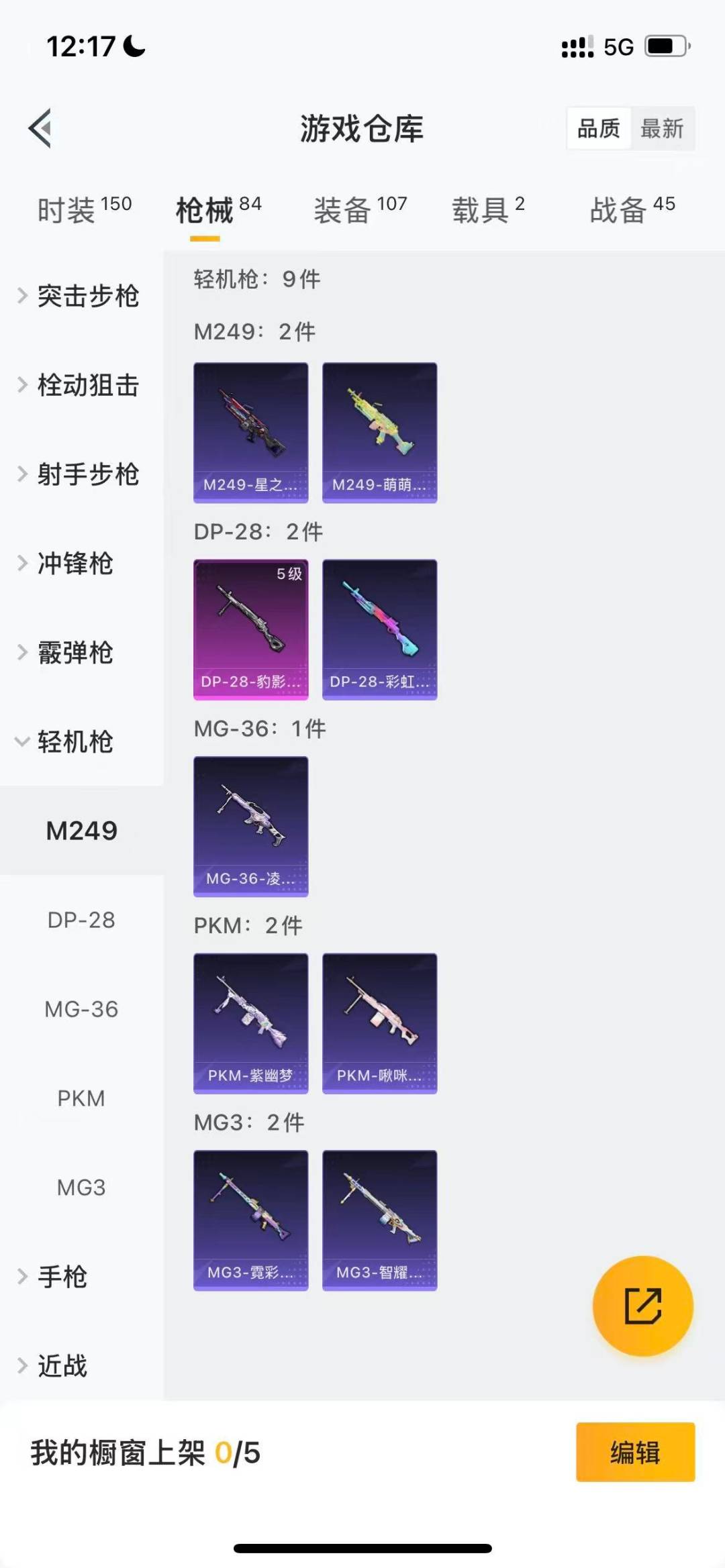This screenshot has width=725, height=1568.
Task: Tap the back arrow to leave 游戏仓库
Action: 40,129
